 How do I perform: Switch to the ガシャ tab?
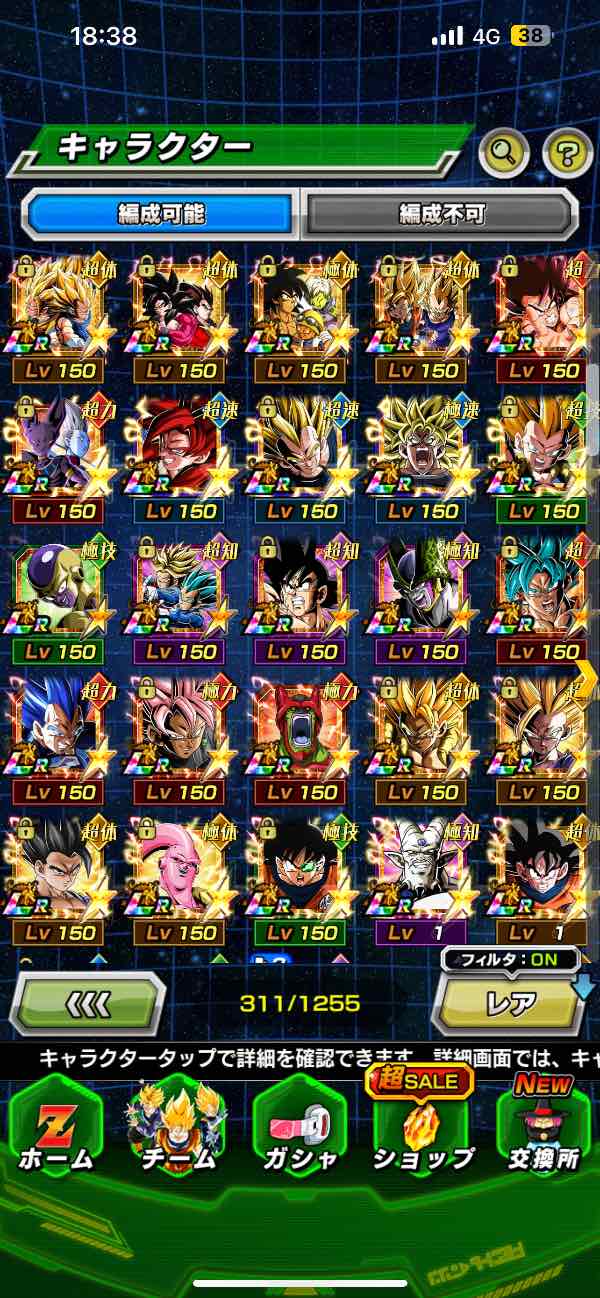(298, 1128)
